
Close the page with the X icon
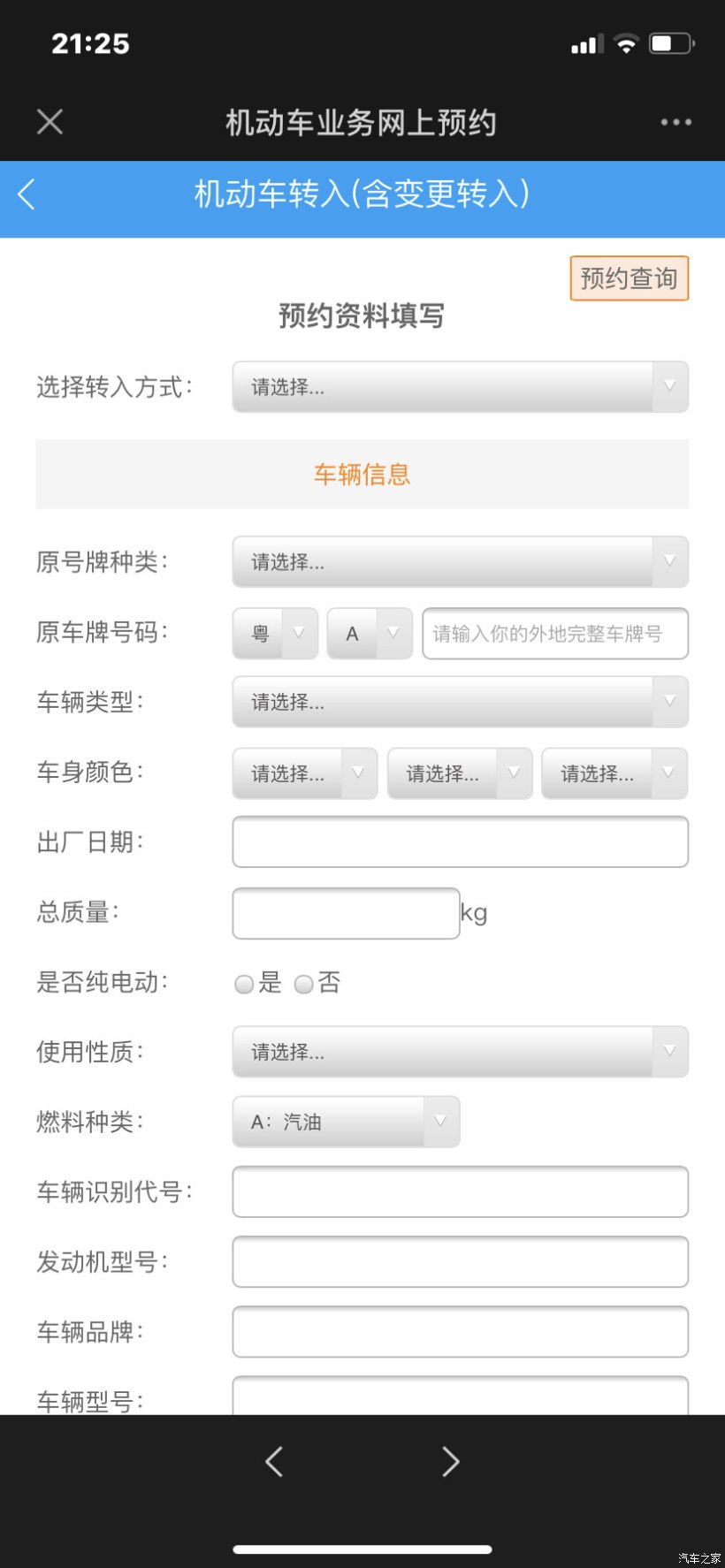coord(49,122)
